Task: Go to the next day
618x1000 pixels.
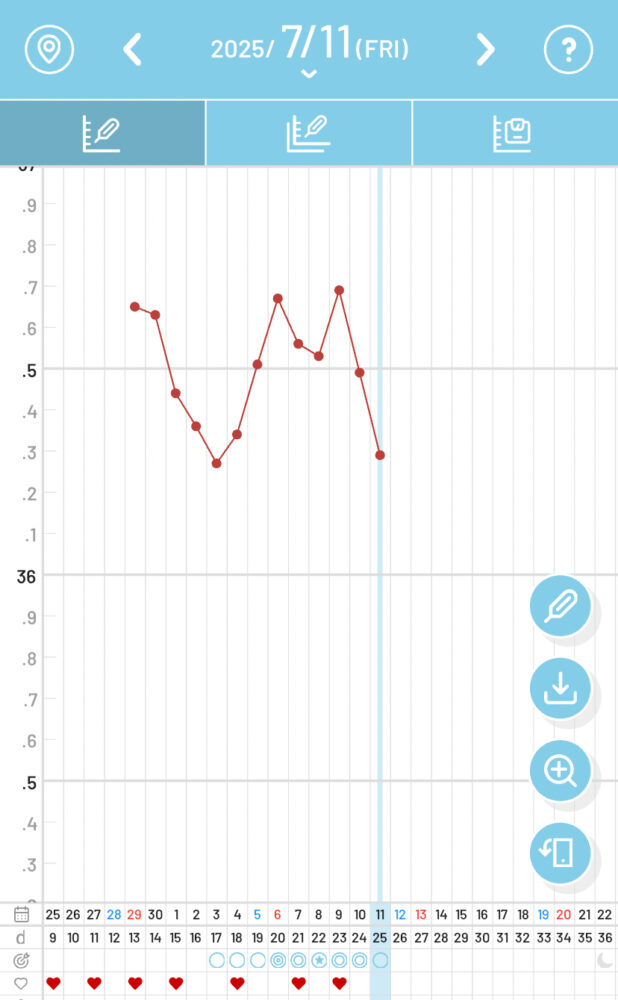Action: coord(485,50)
